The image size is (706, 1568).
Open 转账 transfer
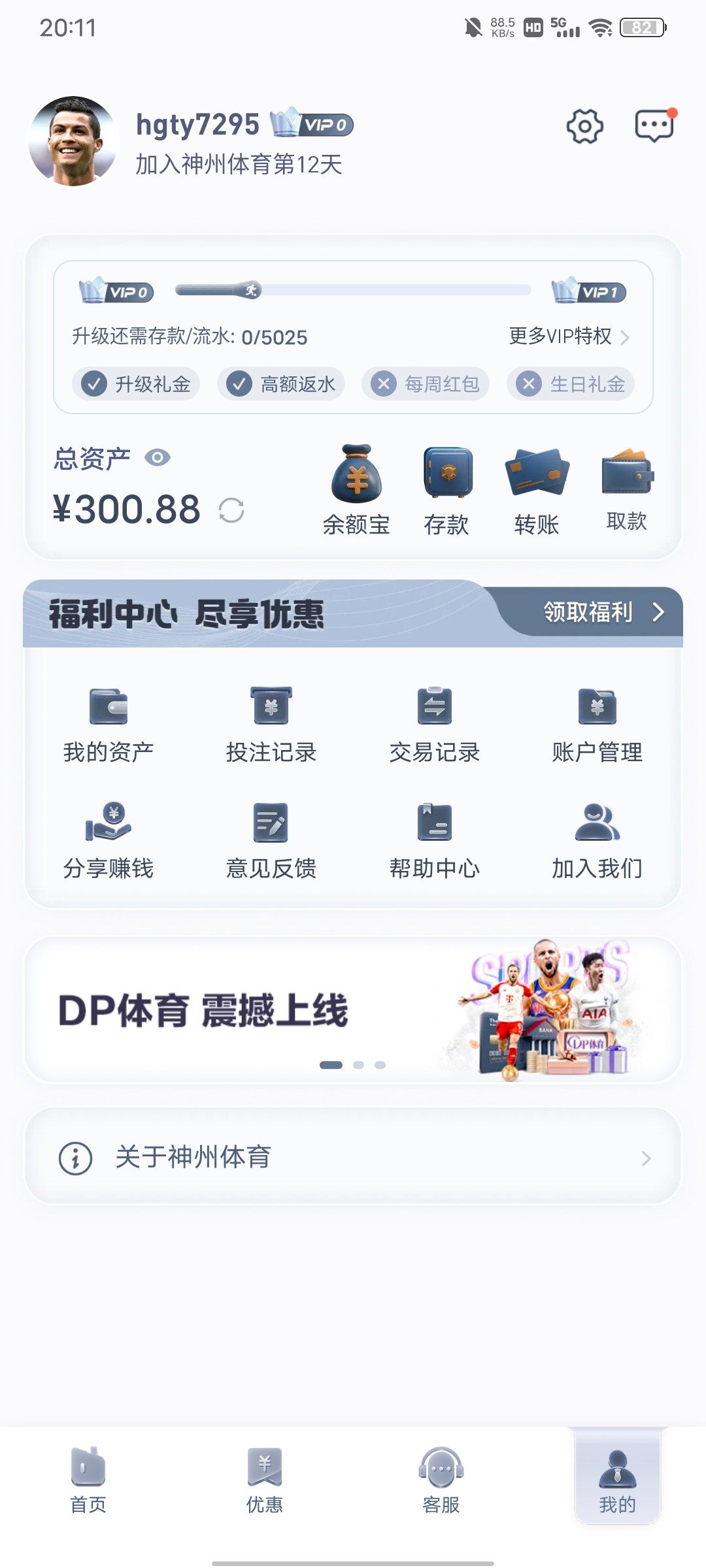(537, 490)
